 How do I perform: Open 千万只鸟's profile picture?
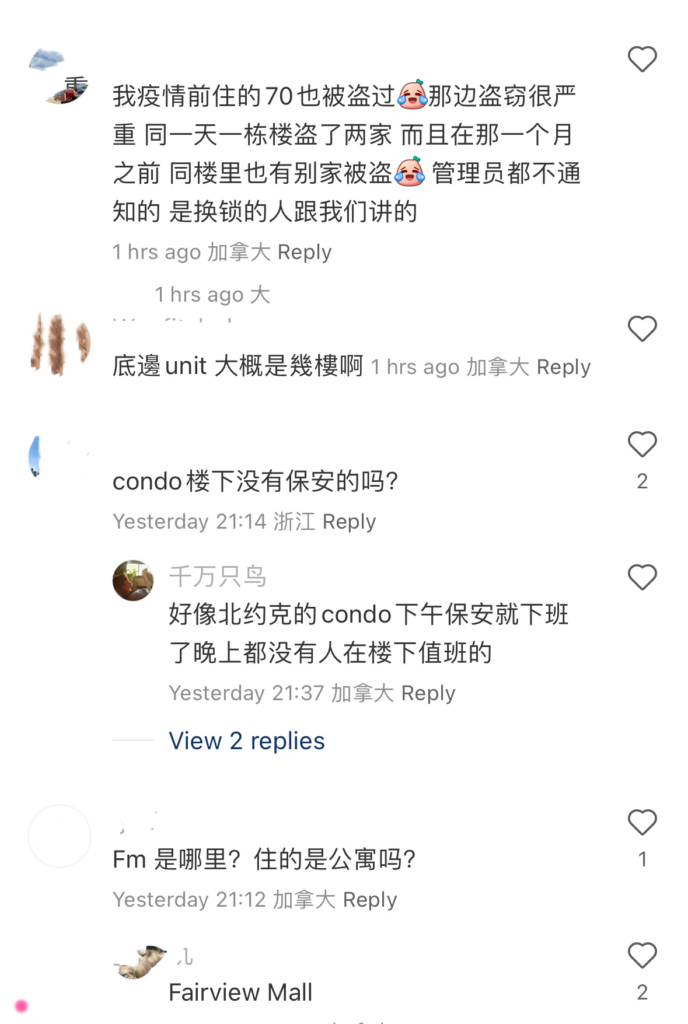(x=133, y=580)
